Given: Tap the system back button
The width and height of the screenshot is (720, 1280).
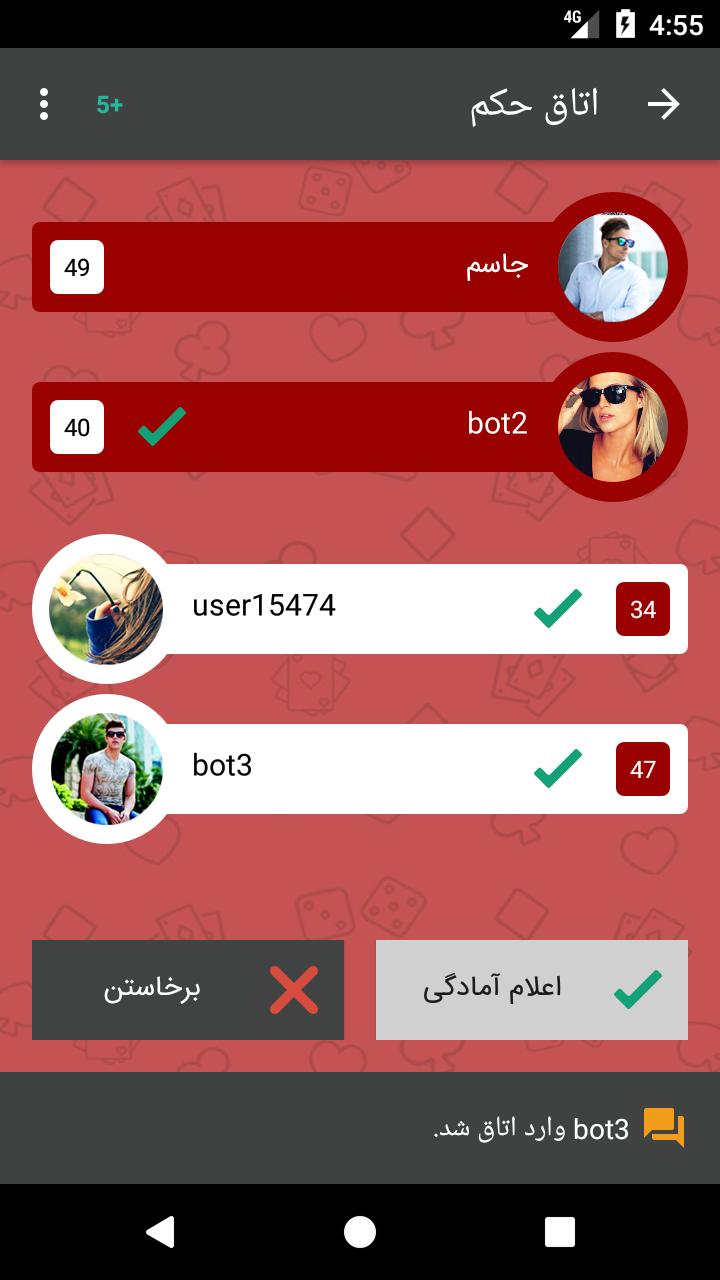Looking at the screenshot, I should tap(160, 1232).
